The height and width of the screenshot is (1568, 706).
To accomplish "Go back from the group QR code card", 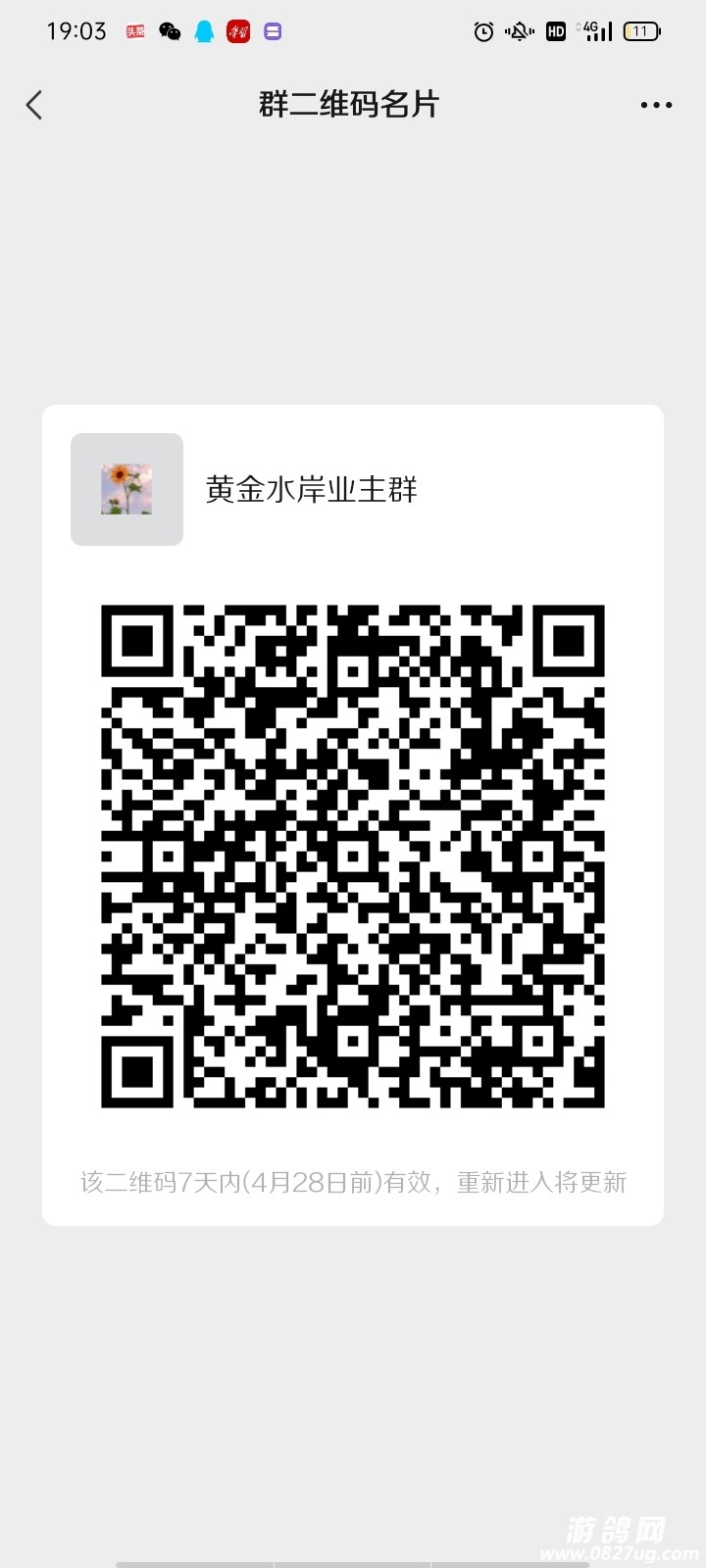I will (35, 105).
